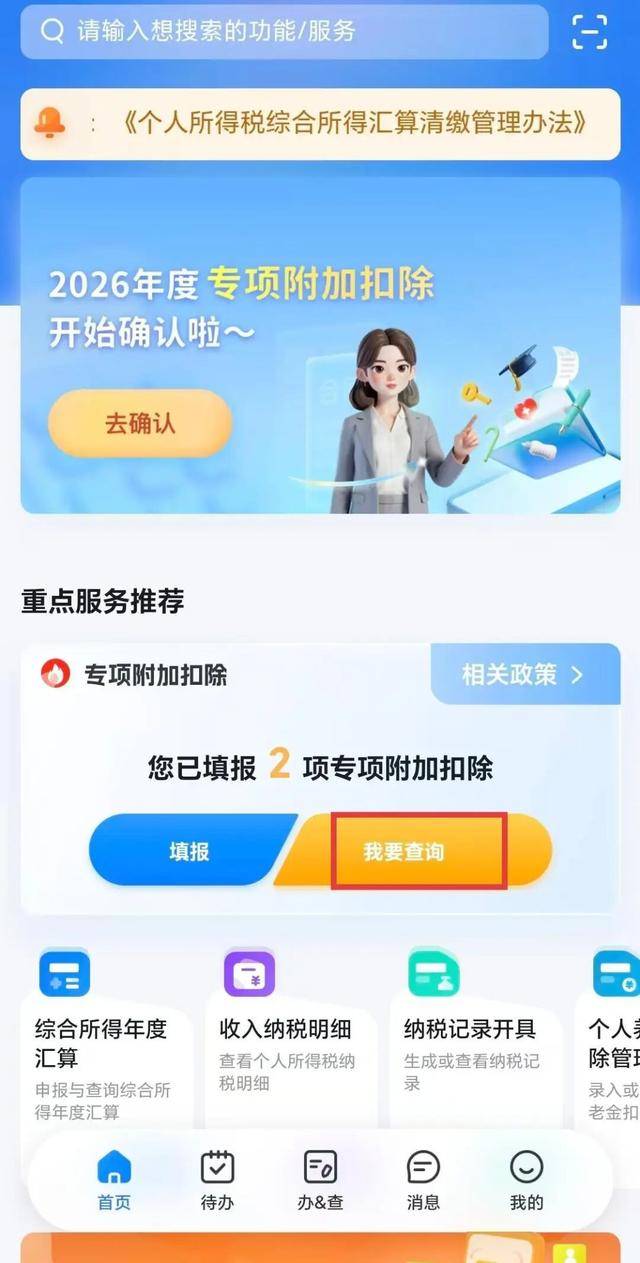Open the scan code icon
This screenshot has height=1263, width=640.
(x=589, y=31)
